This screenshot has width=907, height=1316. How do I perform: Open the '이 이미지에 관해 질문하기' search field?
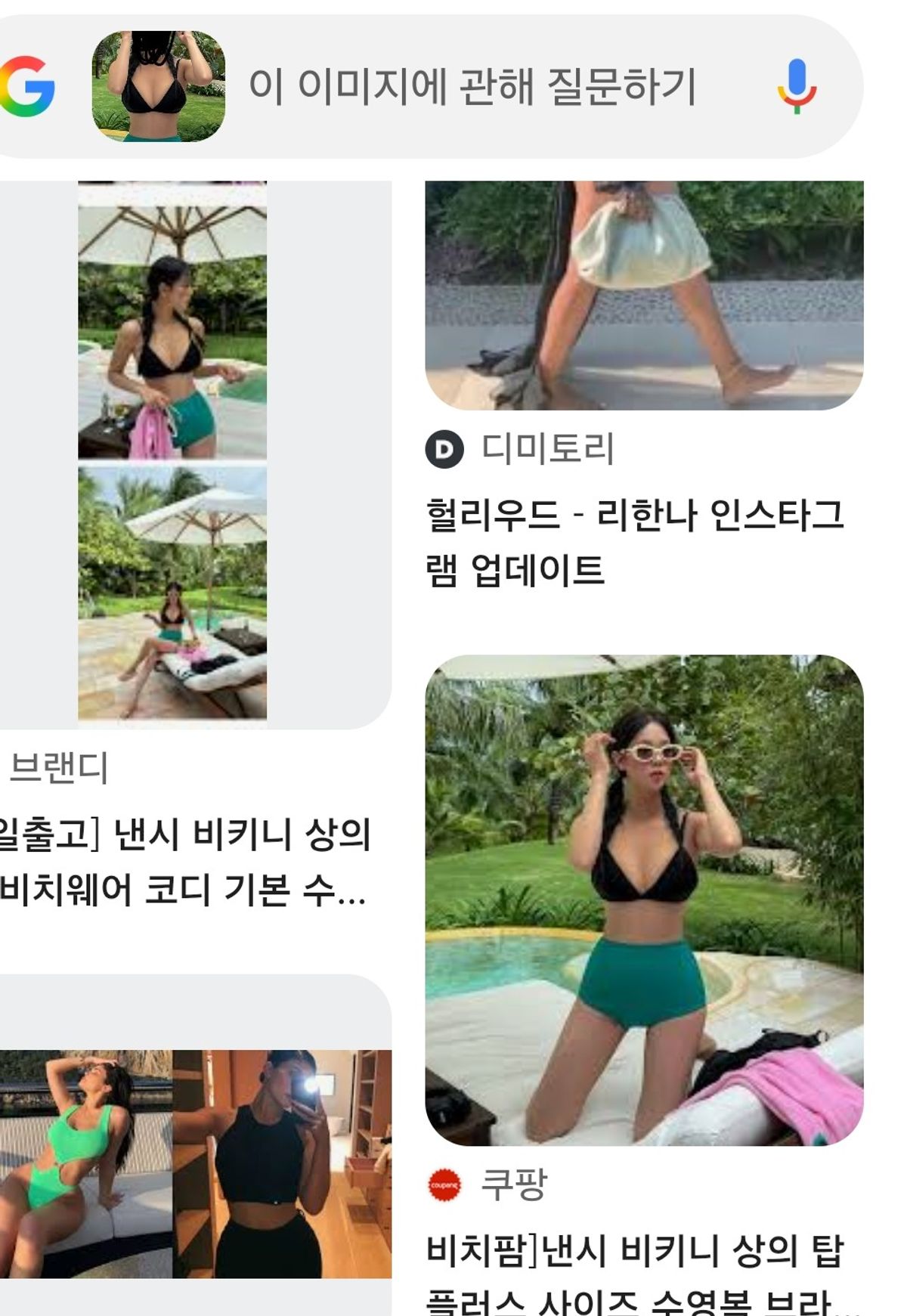[472, 86]
